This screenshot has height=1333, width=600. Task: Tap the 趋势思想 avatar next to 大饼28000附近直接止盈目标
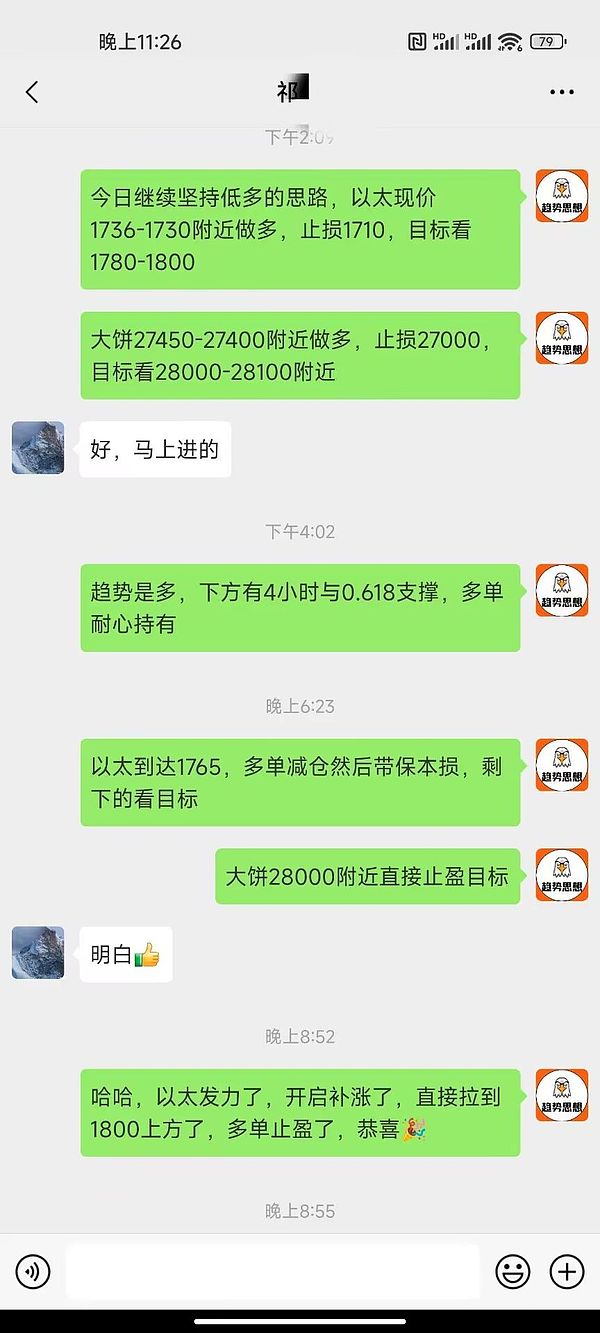(x=562, y=875)
